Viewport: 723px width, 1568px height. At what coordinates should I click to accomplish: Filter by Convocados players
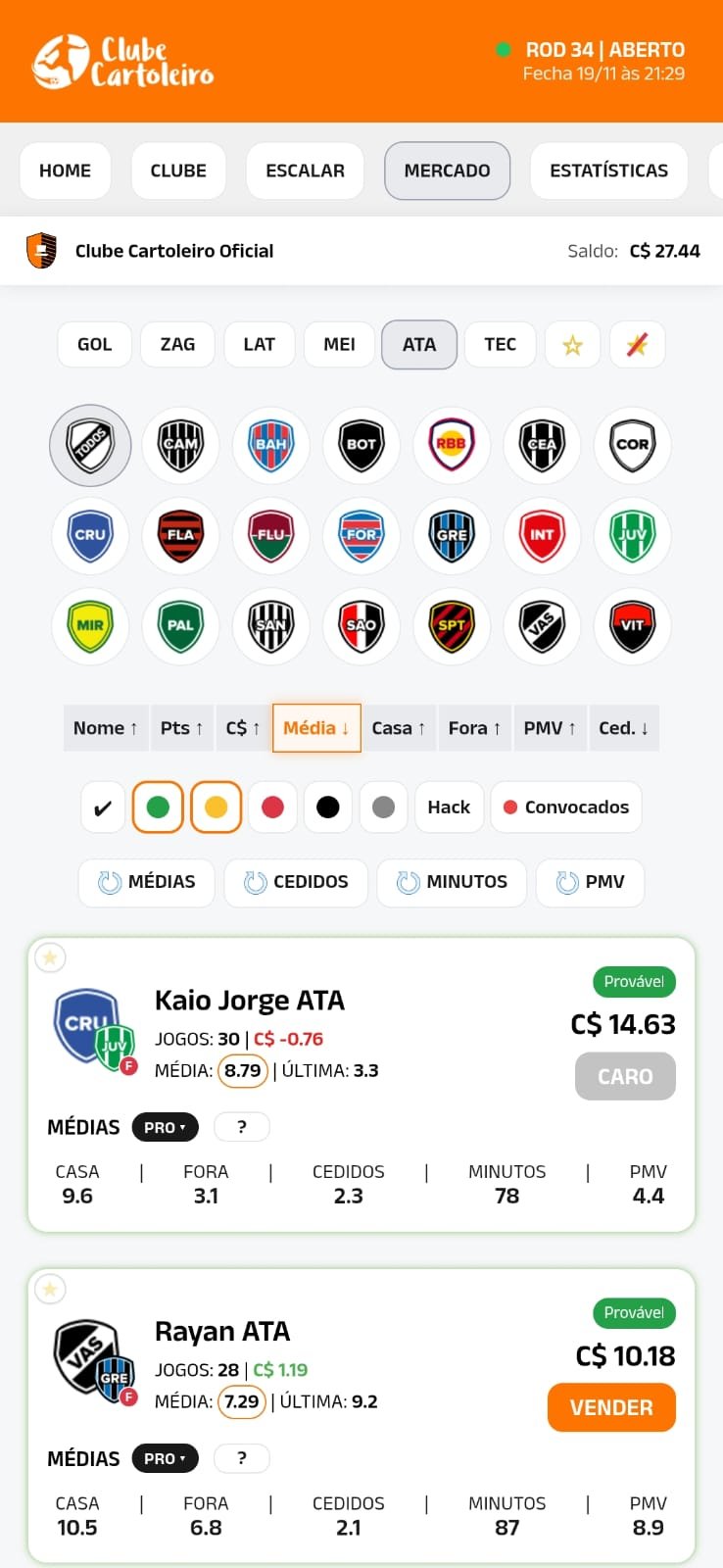click(565, 807)
